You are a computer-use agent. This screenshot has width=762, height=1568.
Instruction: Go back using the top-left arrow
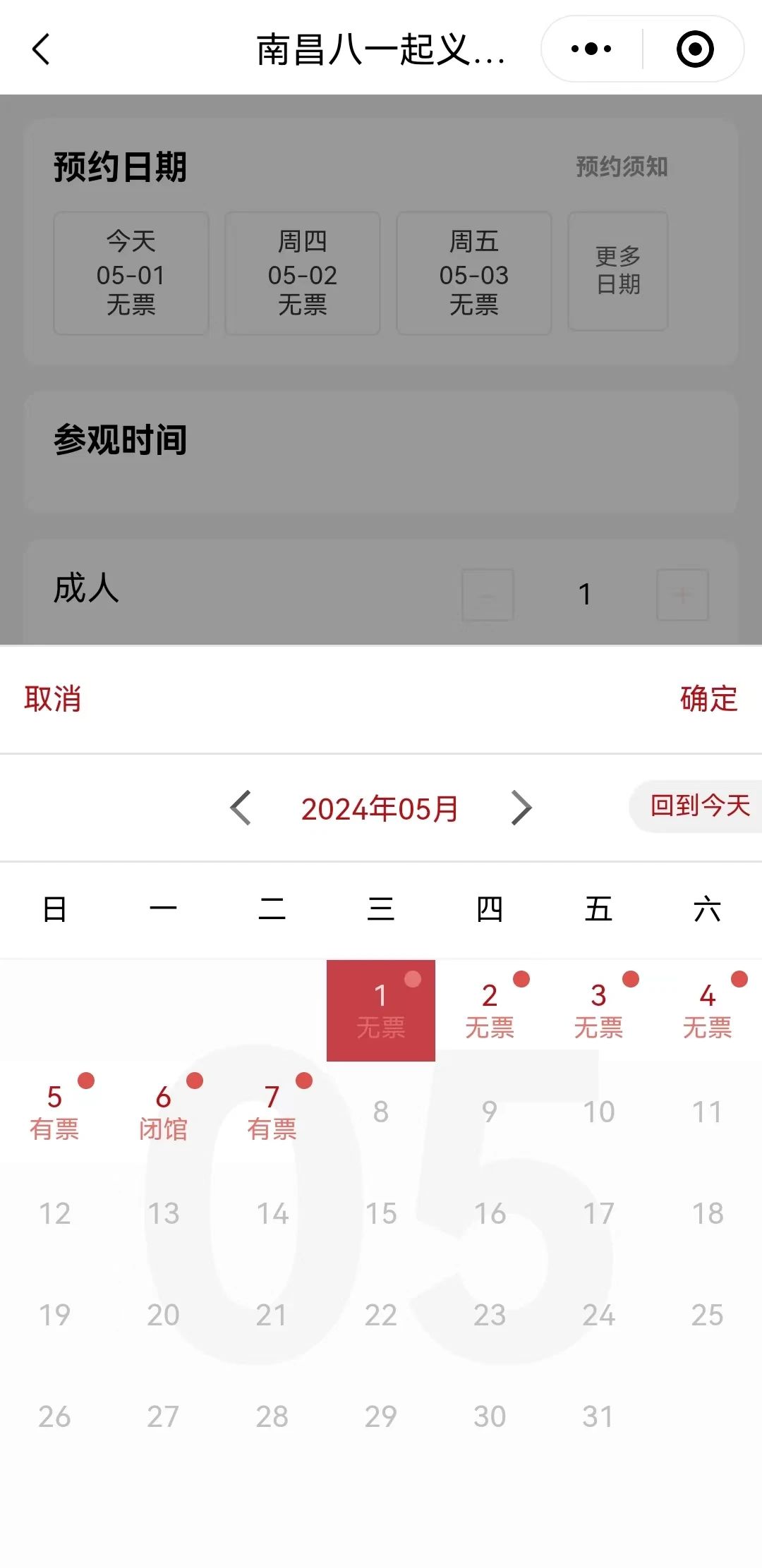coord(41,49)
